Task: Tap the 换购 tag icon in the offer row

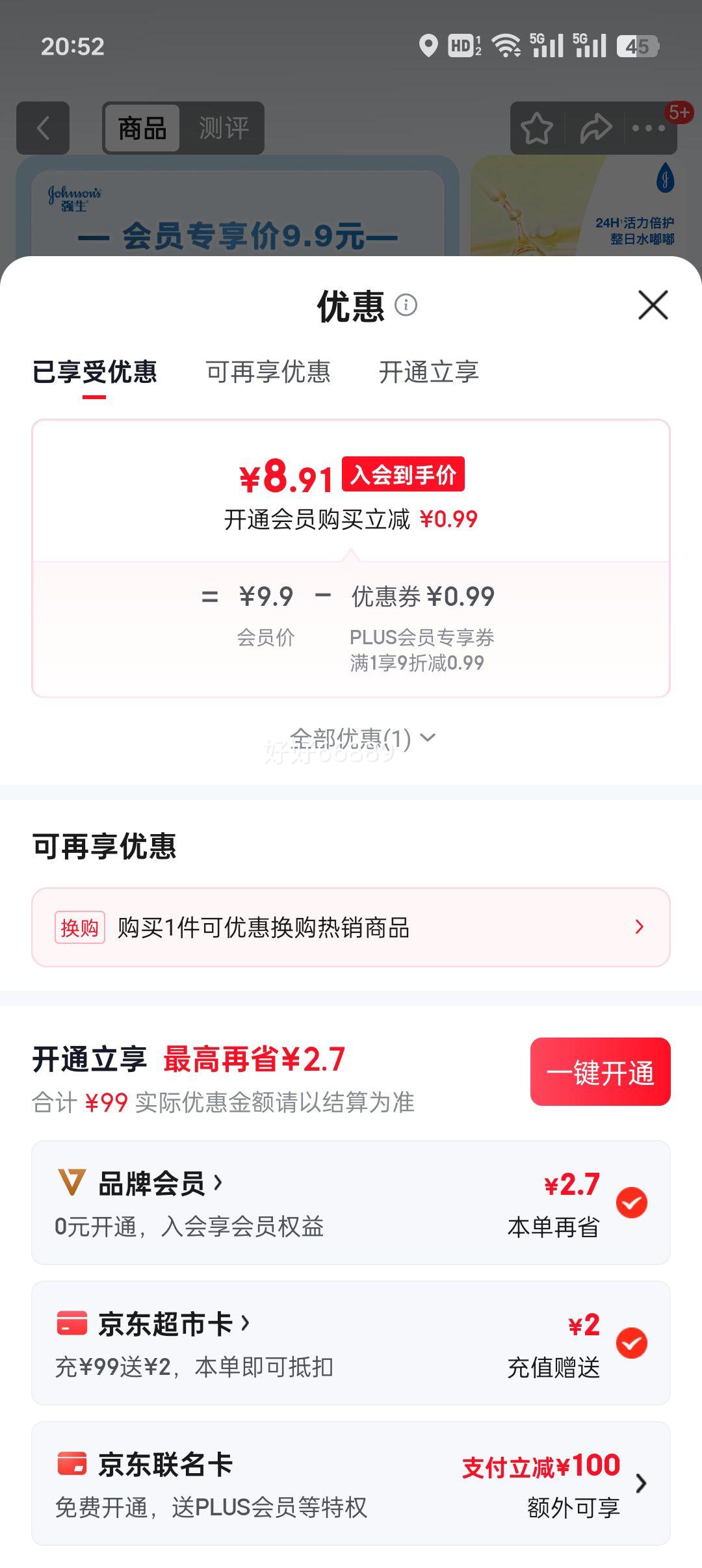Action: (x=78, y=928)
